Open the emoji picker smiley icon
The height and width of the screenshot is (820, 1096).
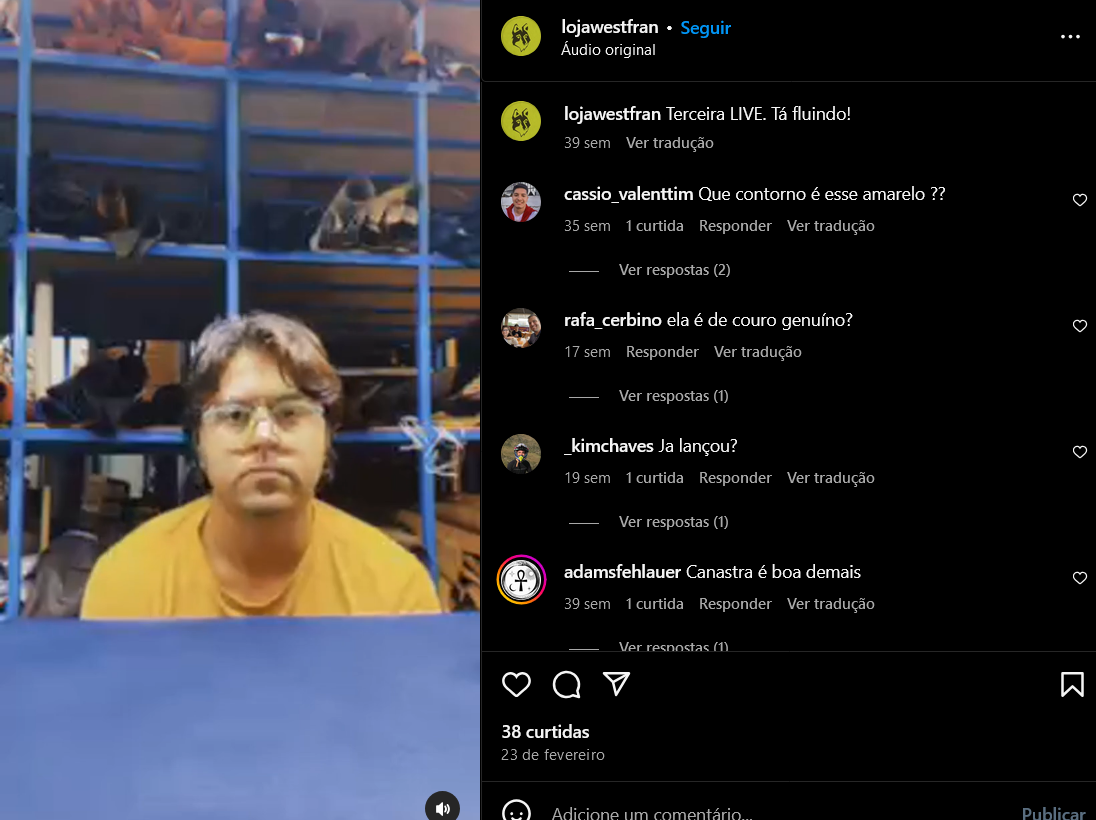click(x=516, y=811)
